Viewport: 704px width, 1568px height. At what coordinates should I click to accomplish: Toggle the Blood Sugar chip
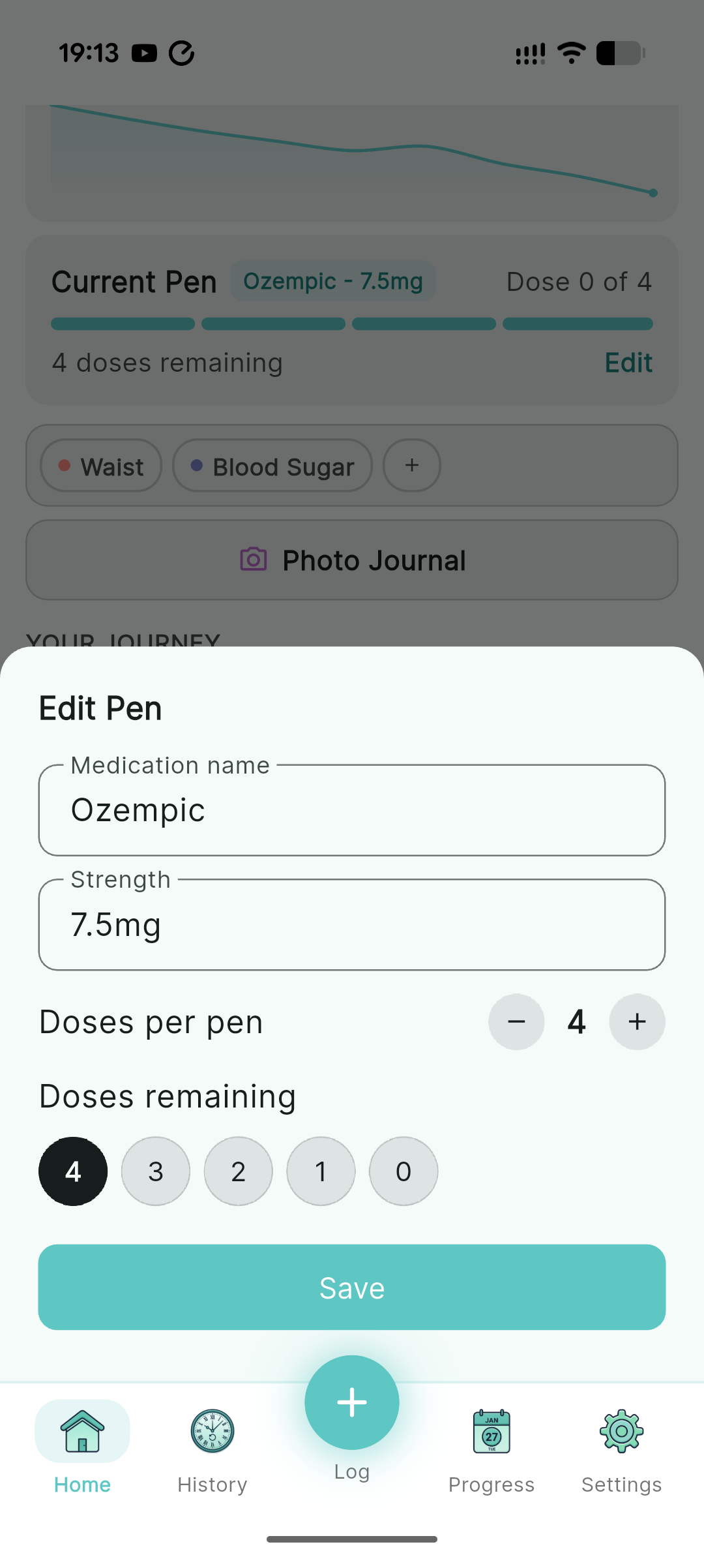(x=272, y=466)
